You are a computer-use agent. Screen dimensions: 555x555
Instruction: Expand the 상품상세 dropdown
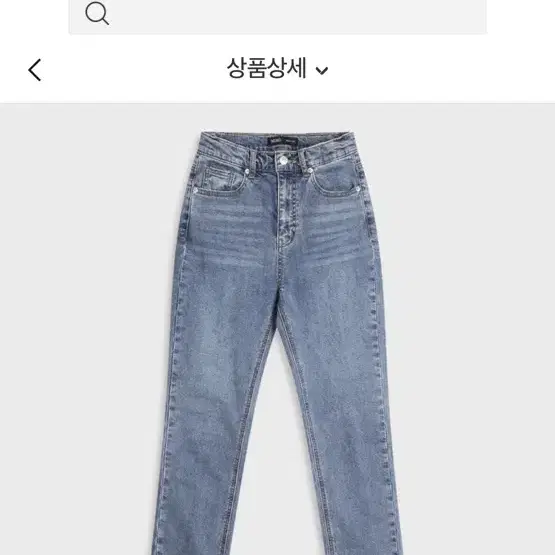278,68
